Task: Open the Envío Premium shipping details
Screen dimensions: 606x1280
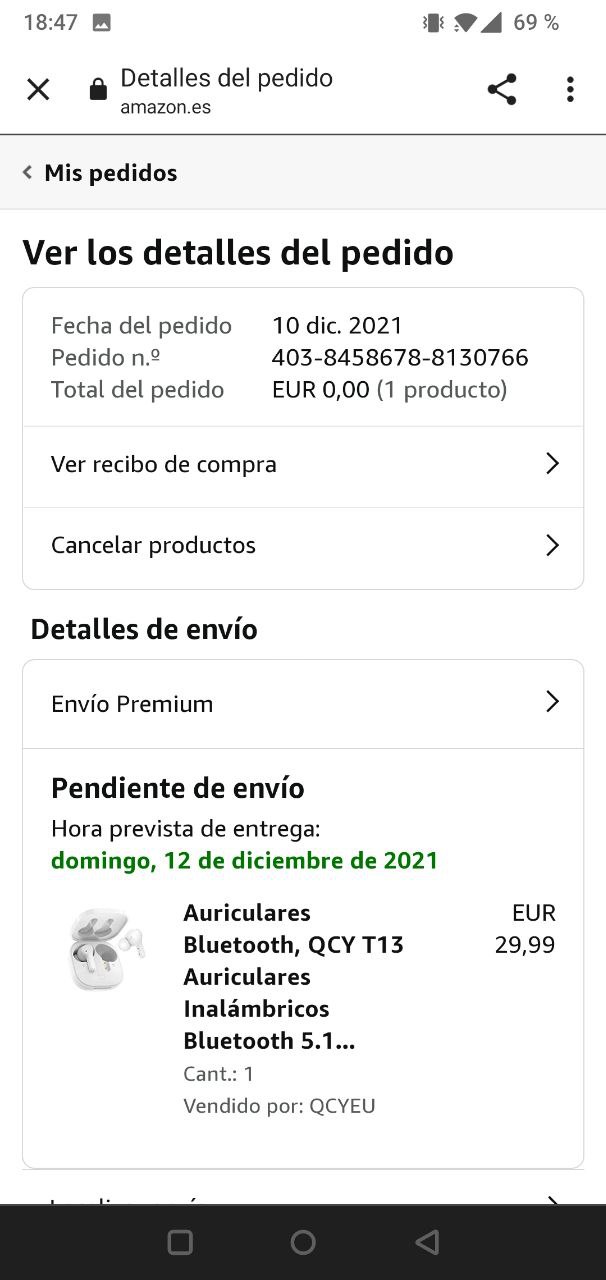Action: point(302,704)
